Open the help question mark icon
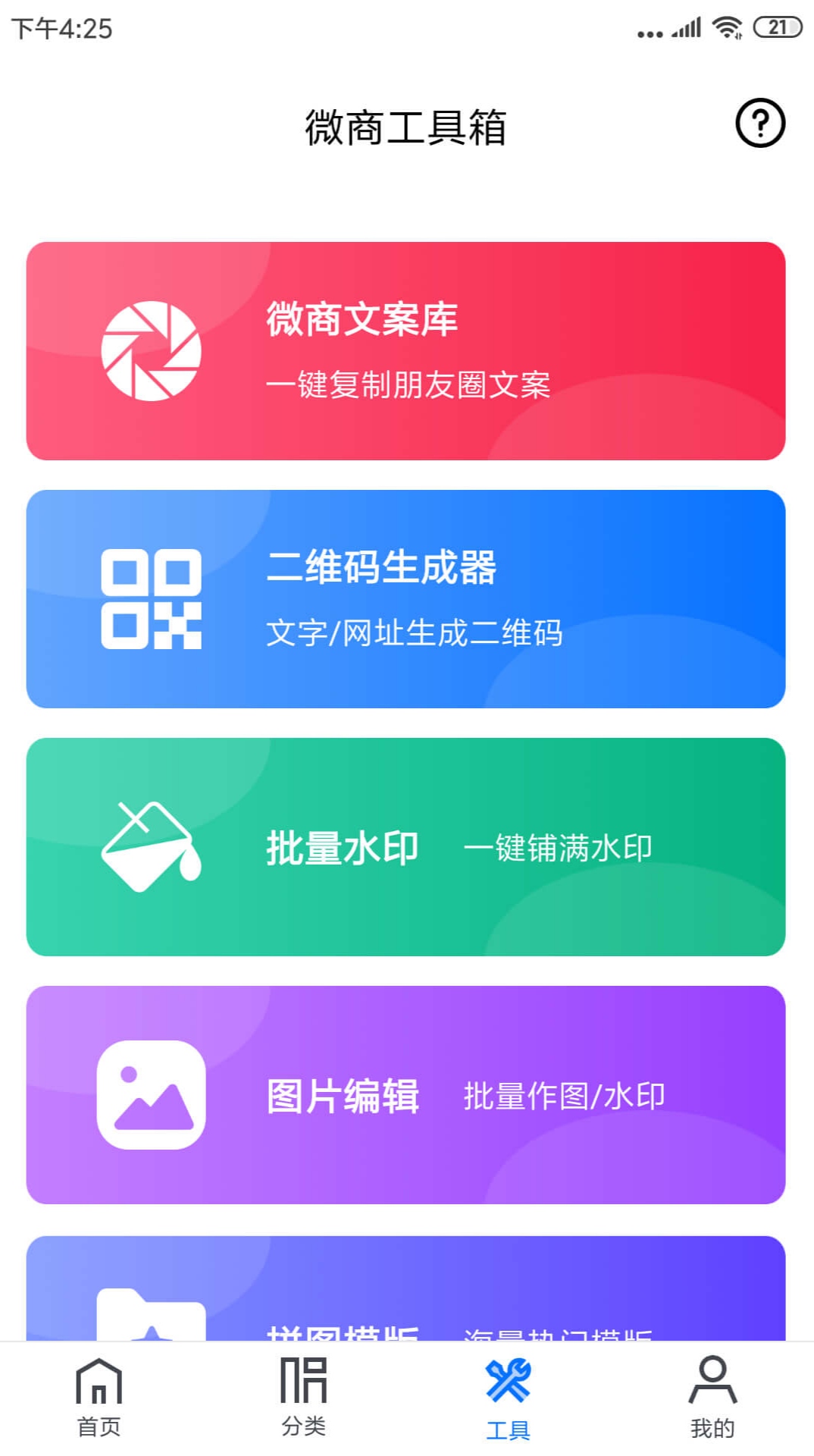 [x=759, y=123]
